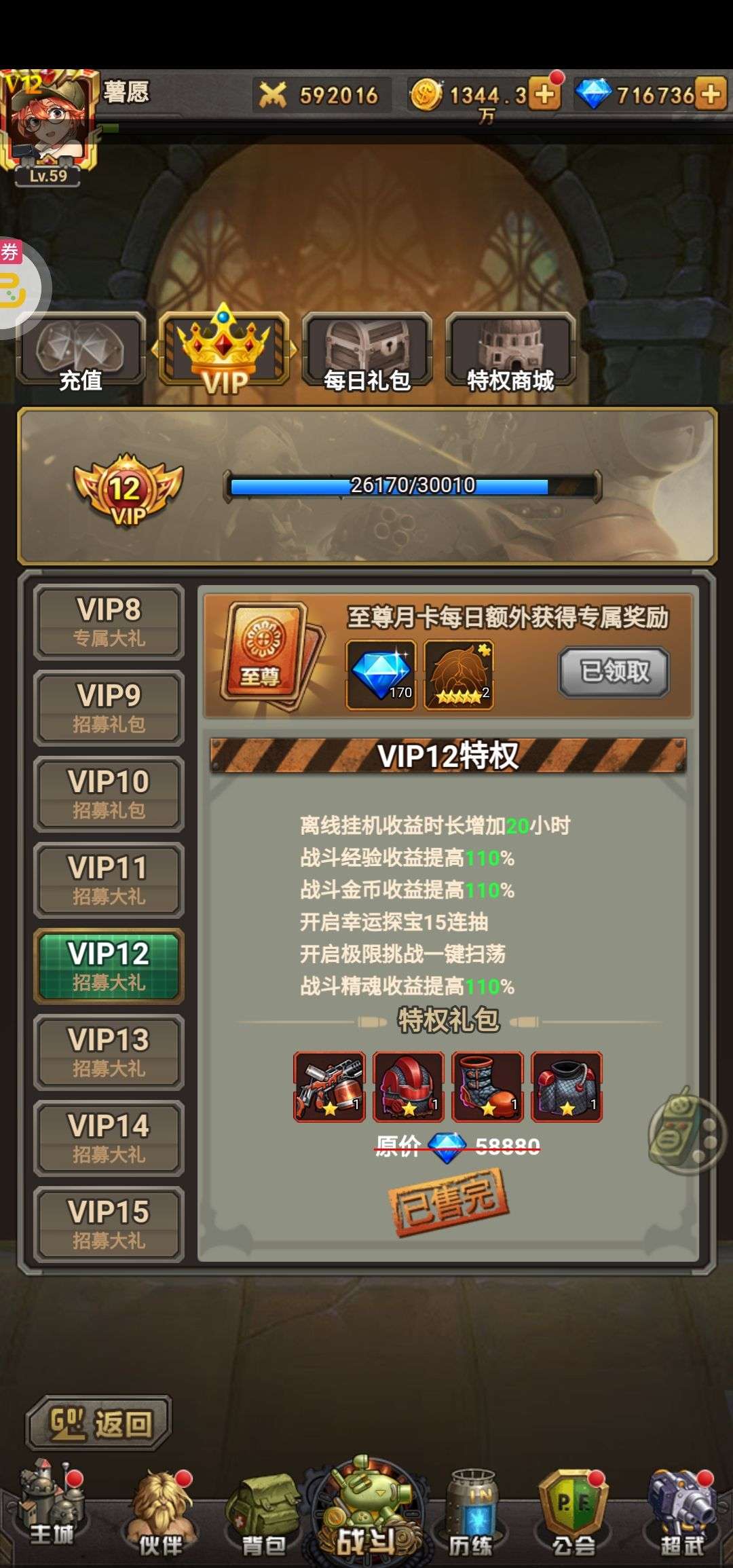The height and width of the screenshot is (1568, 733).
Task: Add gold coins with the plus button
Action: pyautogui.click(x=545, y=94)
